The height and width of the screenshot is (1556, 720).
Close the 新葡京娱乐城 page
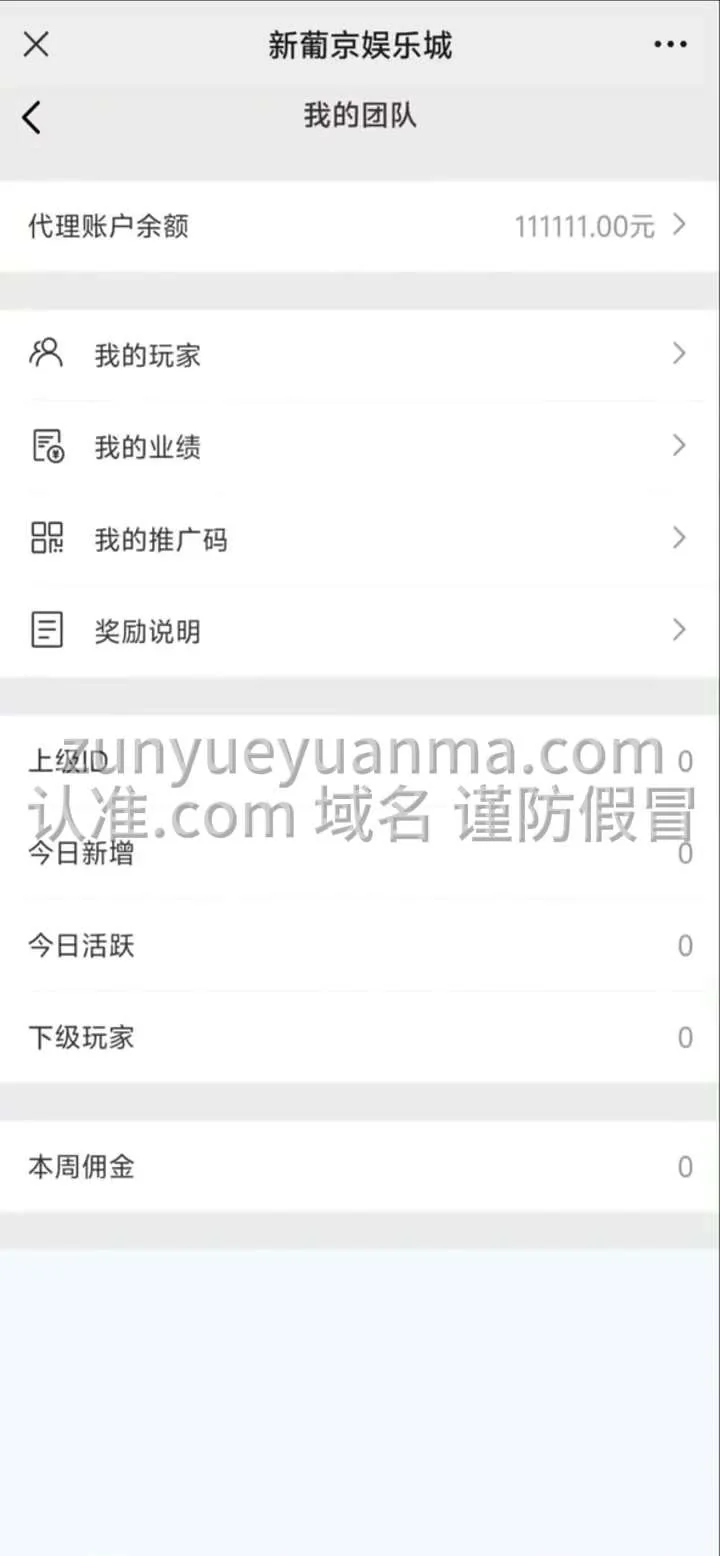pyautogui.click(x=36, y=44)
